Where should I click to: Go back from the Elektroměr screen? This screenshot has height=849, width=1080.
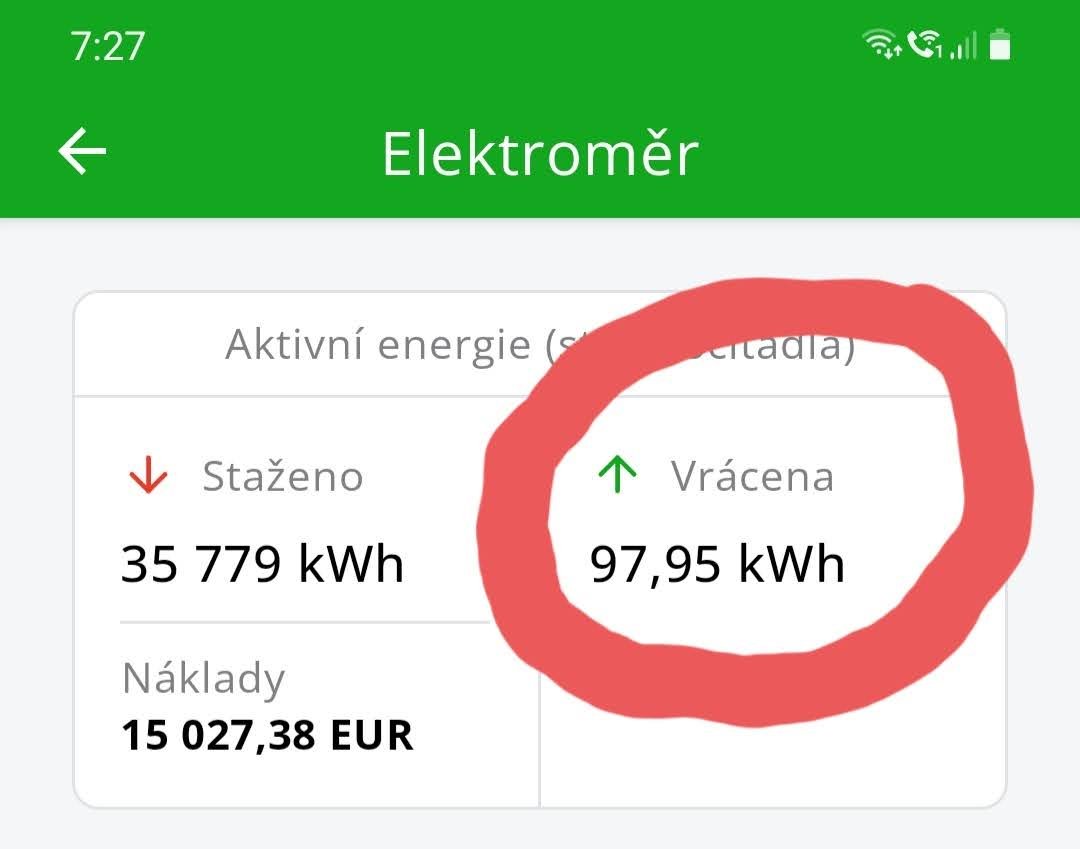pyautogui.click(x=82, y=152)
